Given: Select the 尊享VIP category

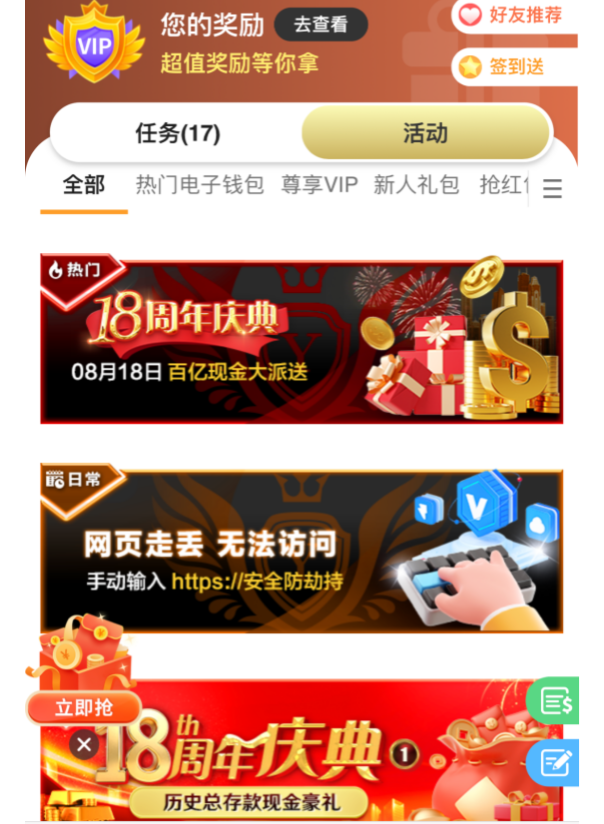Looking at the screenshot, I should pos(319,185).
